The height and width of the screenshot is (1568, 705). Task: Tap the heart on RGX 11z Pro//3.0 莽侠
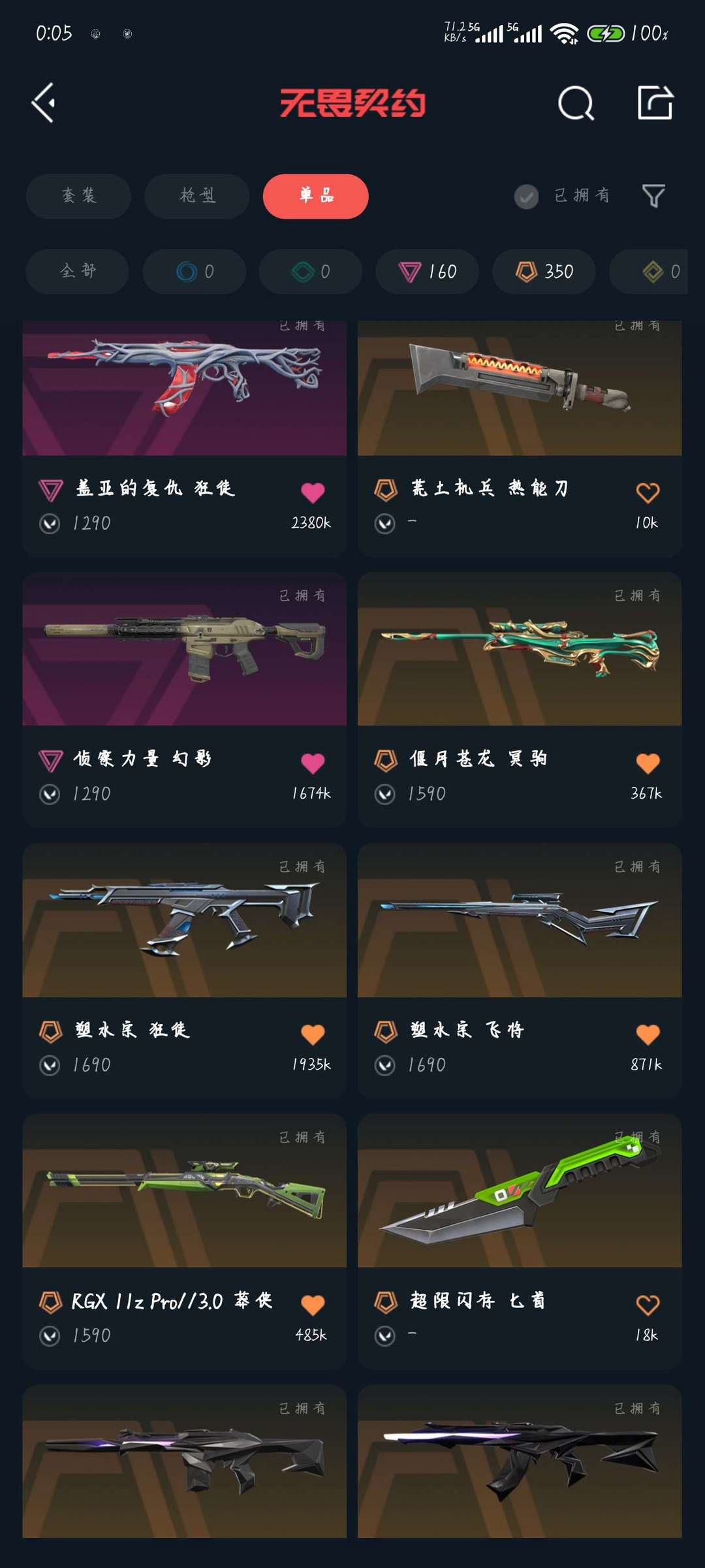tap(313, 1305)
